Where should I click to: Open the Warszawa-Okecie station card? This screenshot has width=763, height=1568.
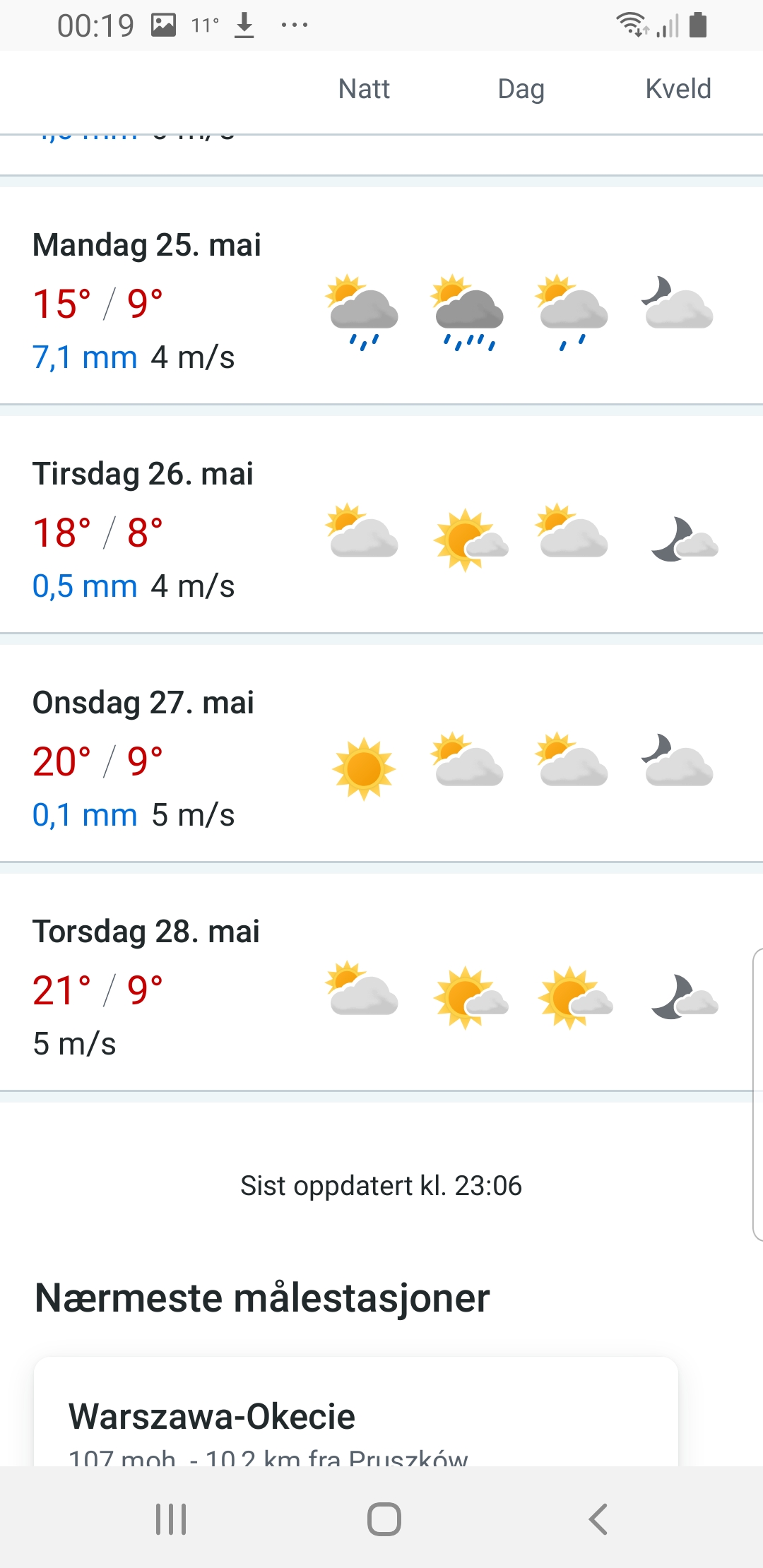coord(212,1416)
